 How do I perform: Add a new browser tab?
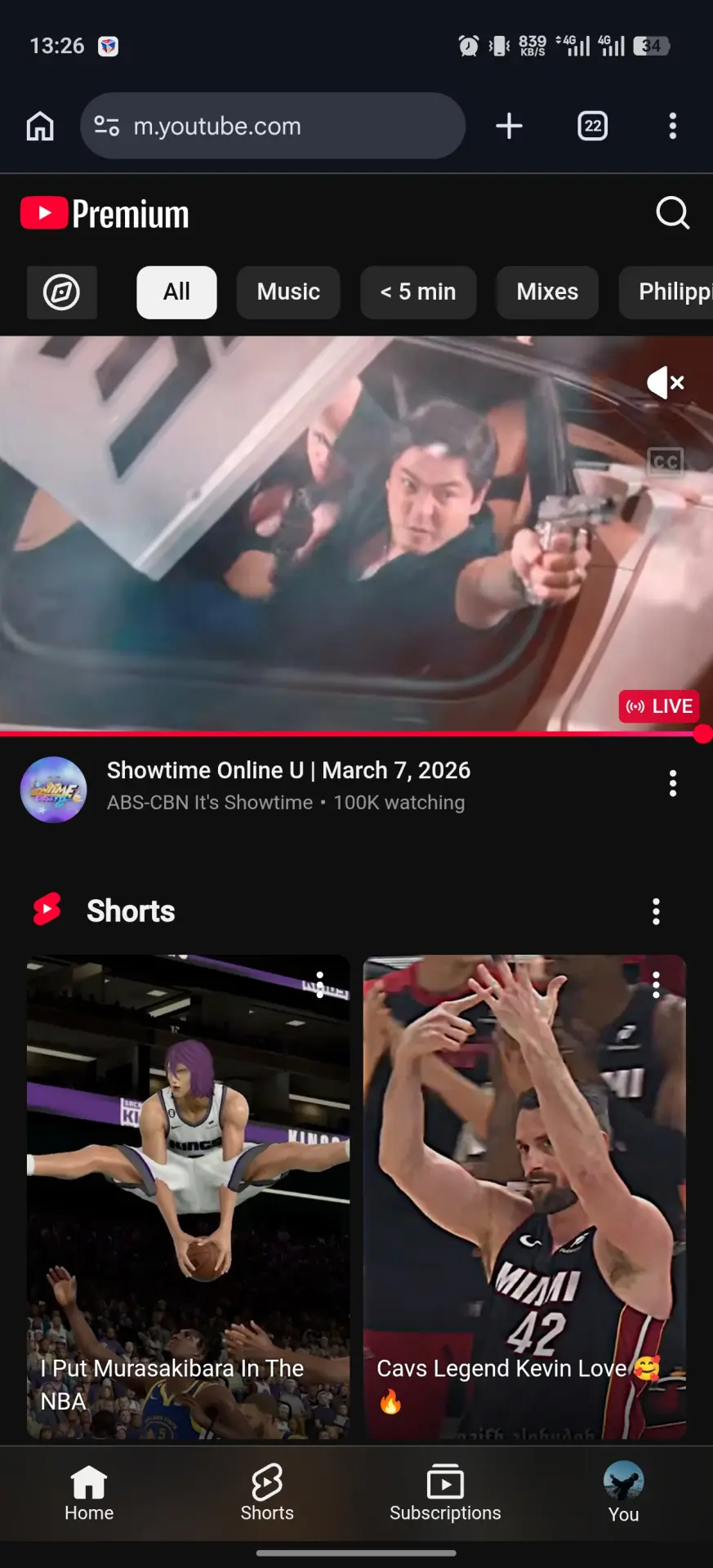click(x=509, y=126)
